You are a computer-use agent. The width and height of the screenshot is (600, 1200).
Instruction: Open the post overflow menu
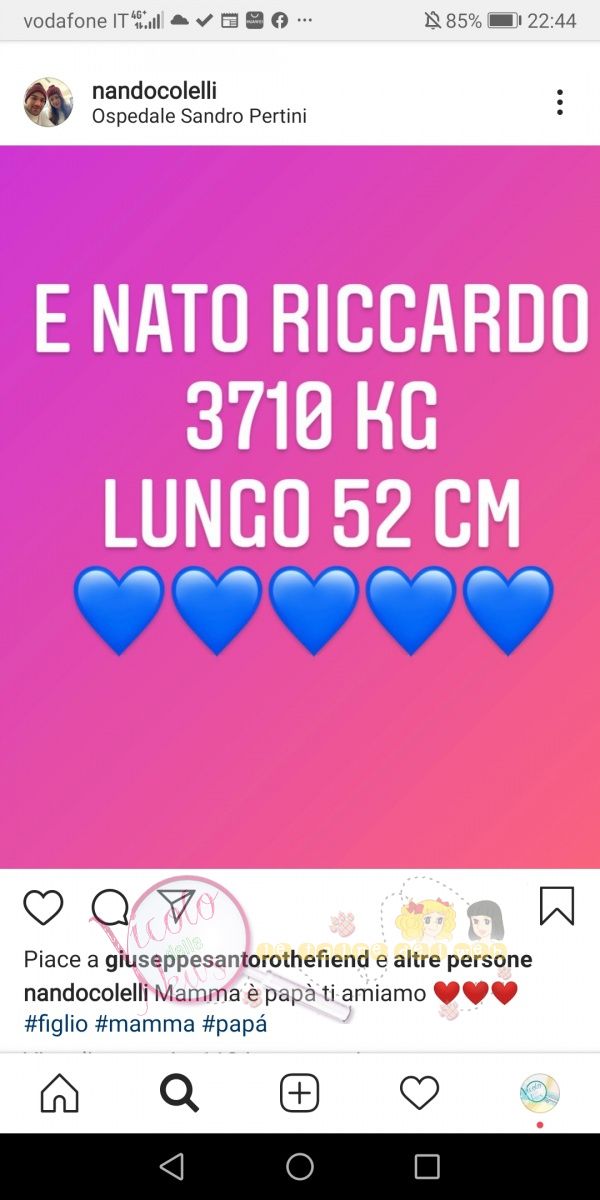[559, 102]
